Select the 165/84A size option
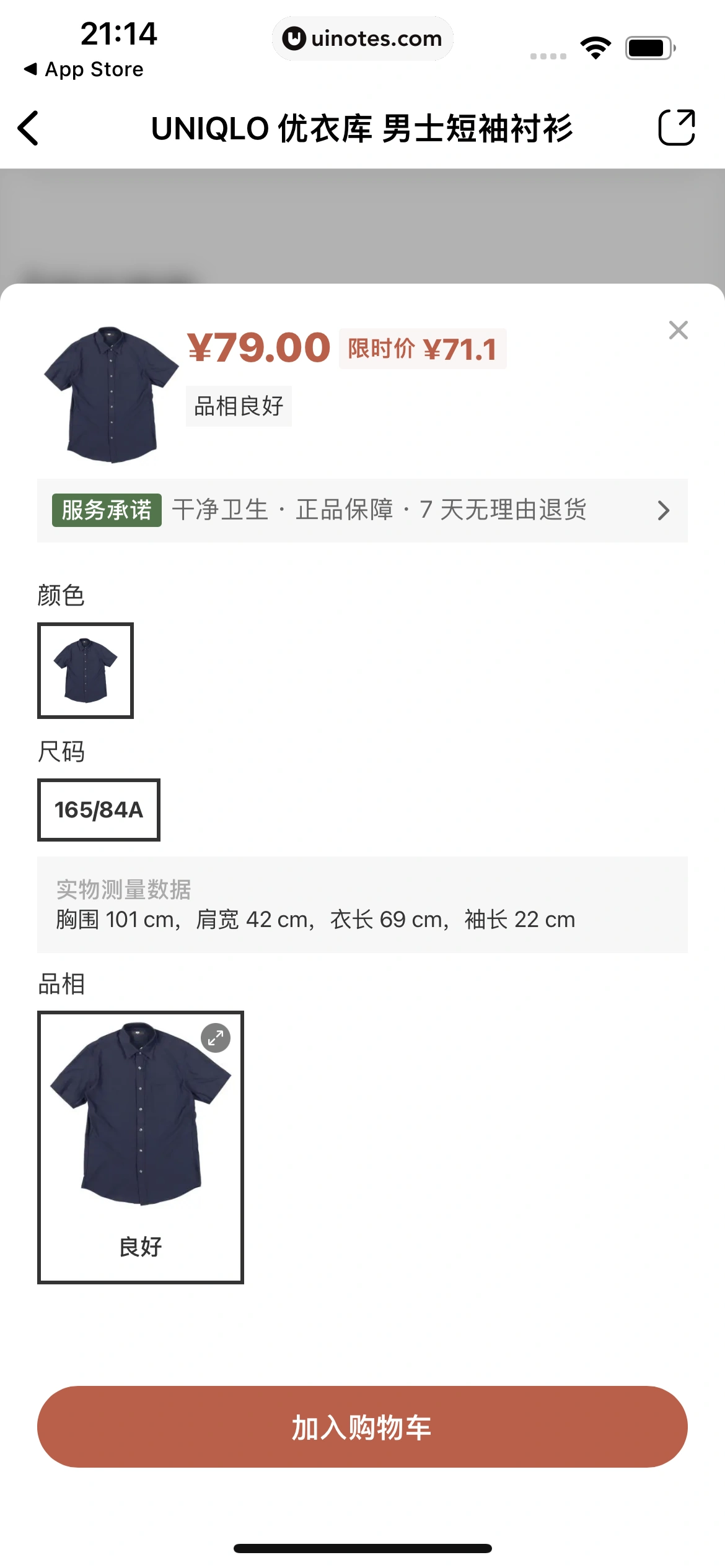This screenshot has height=1568, width=725. click(x=99, y=809)
